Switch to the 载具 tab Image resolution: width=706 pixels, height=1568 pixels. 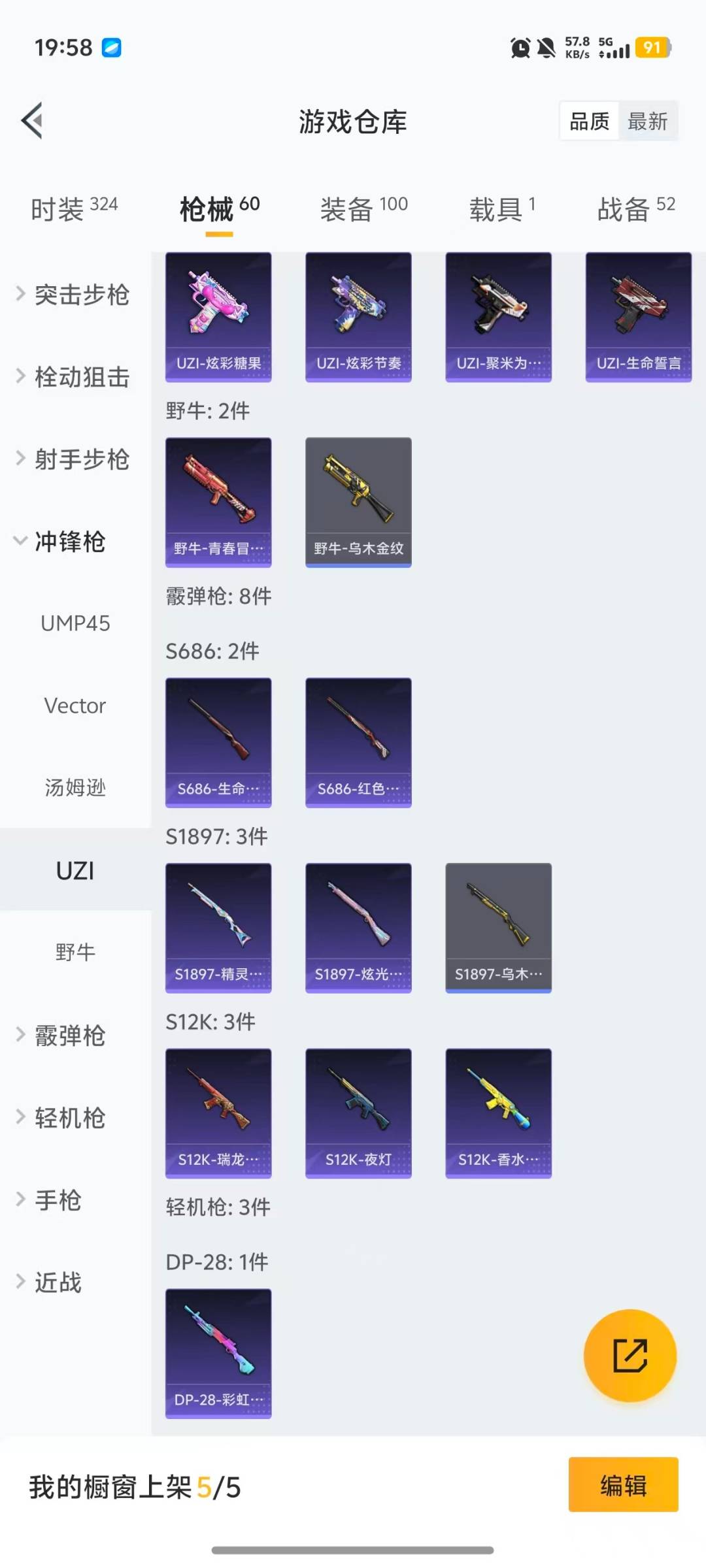tap(502, 209)
